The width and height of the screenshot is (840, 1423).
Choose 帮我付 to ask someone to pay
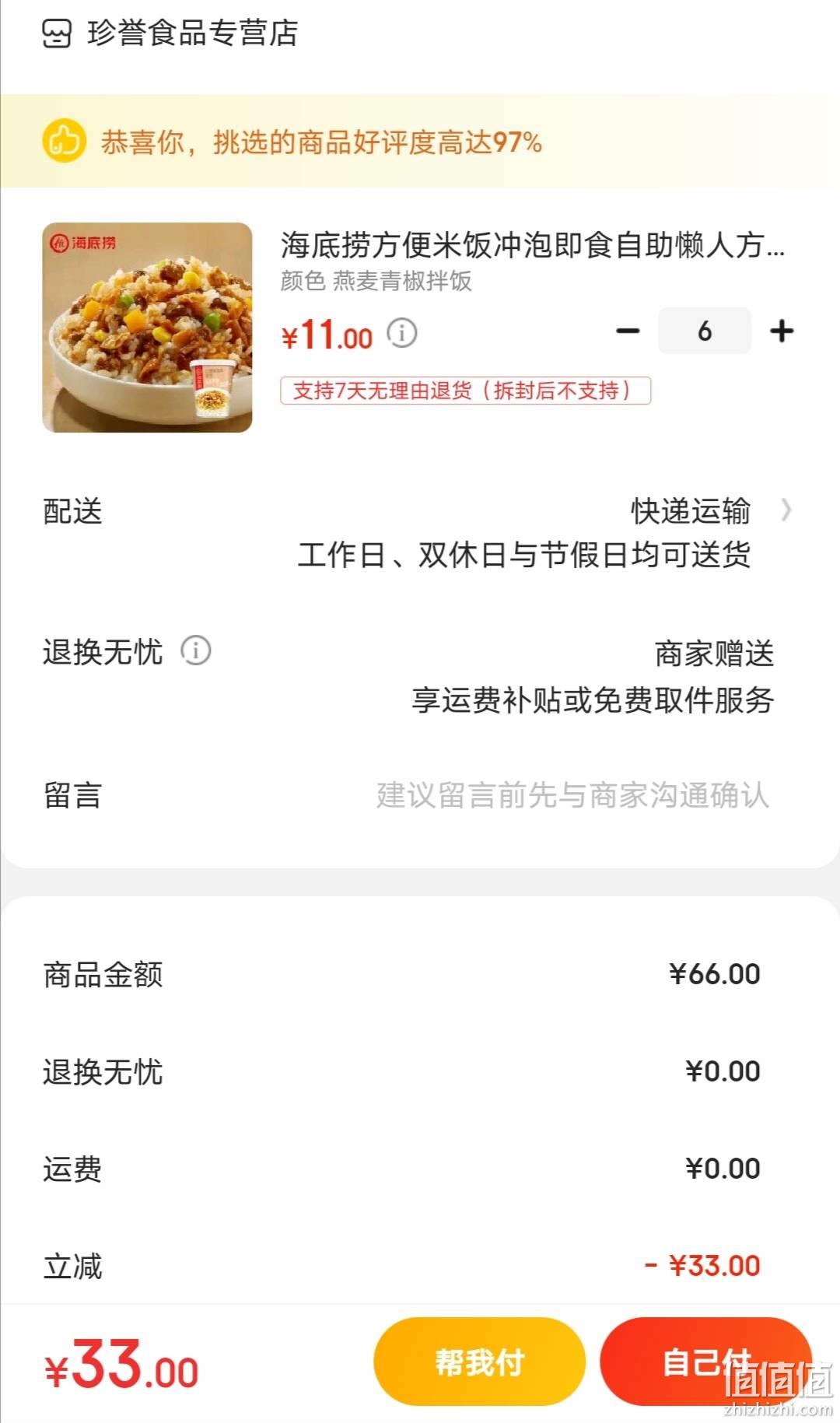[x=479, y=1362]
